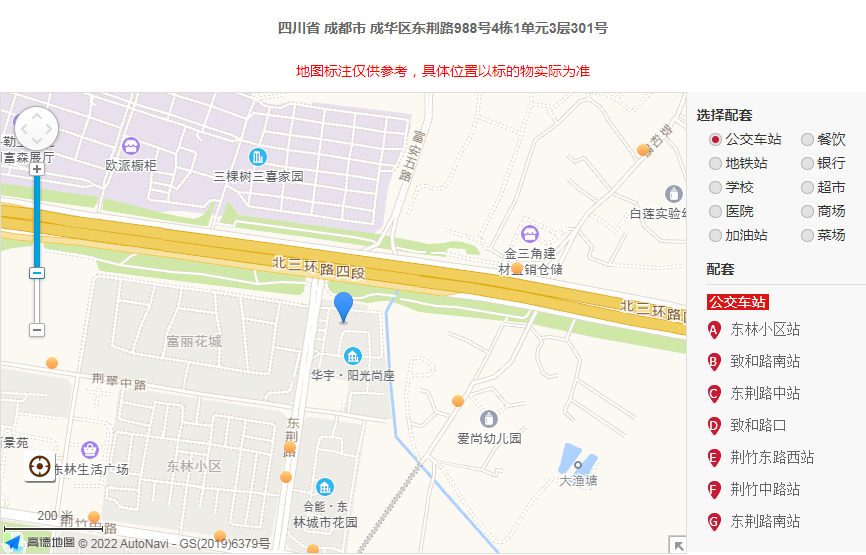Image resolution: width=866 pixels, height=555 pixels.
Task: Show 致和路口 bus stop
Action: [x=758, y=425]
